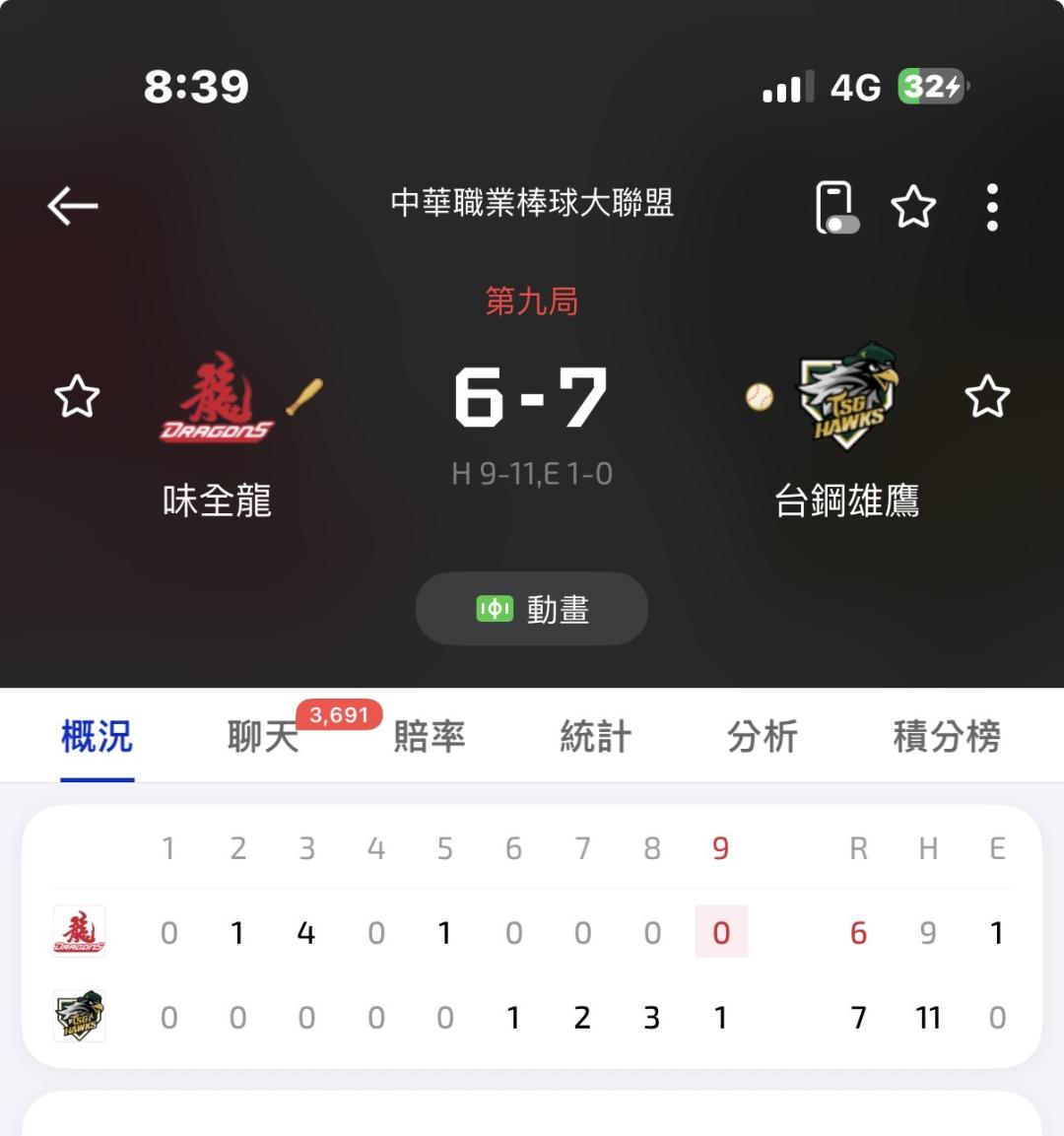Favorite the 台鋼雄鷹 team star
Viewport: 1064px width, 1136px height.
(x=987, y=396)
